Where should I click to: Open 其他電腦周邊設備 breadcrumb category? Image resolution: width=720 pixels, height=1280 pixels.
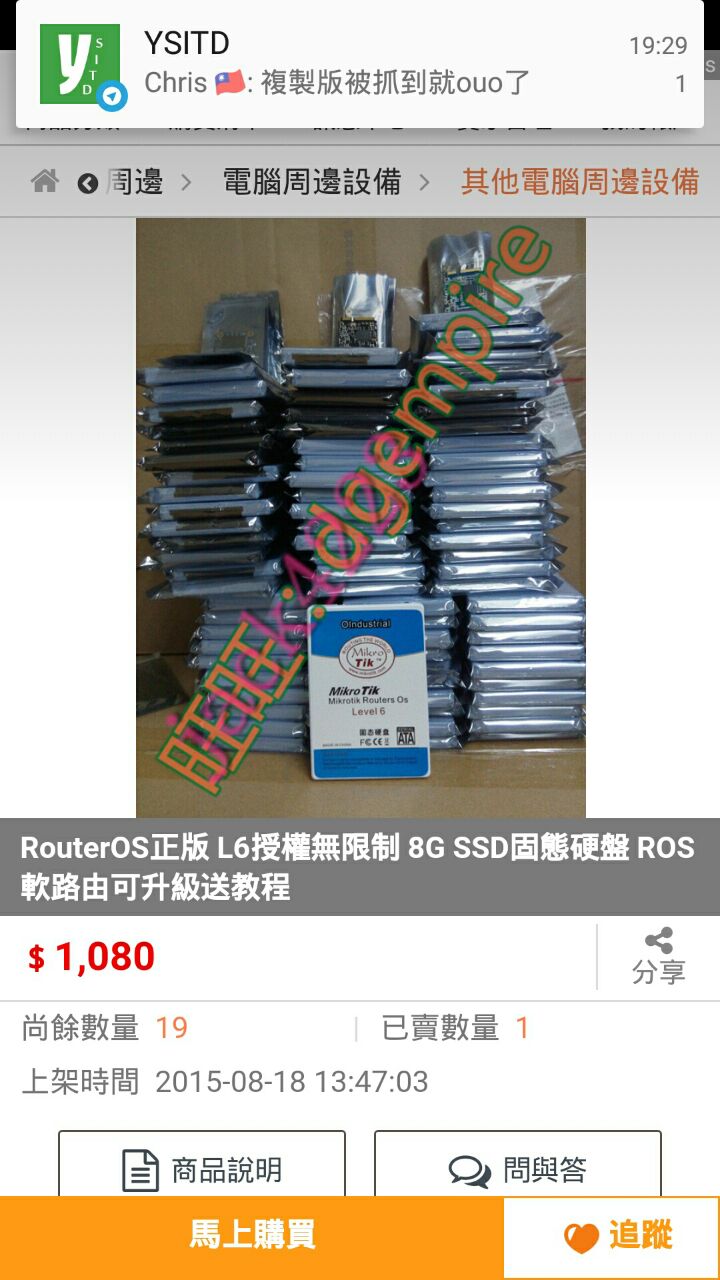579,182
